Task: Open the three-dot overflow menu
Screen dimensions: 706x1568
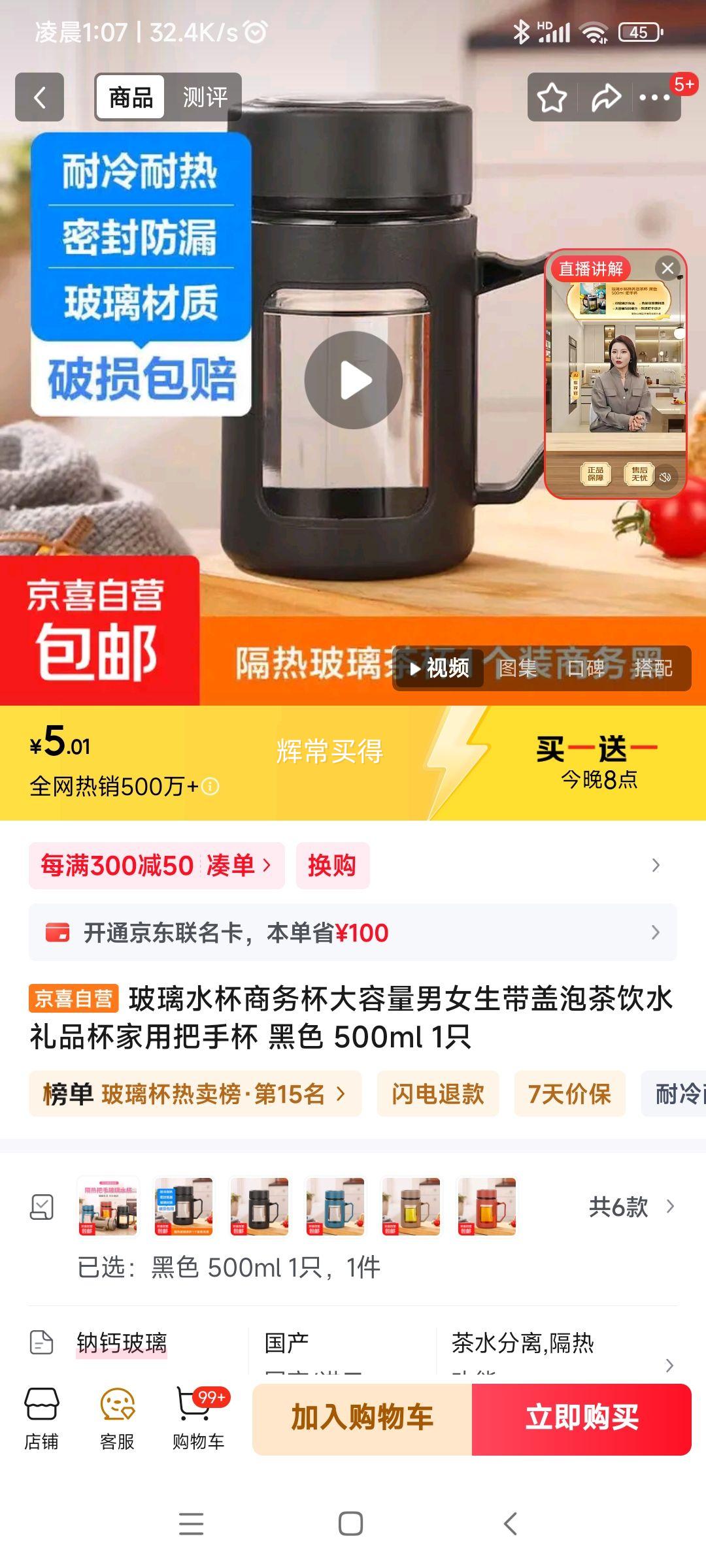Action: tap(654, 98)
